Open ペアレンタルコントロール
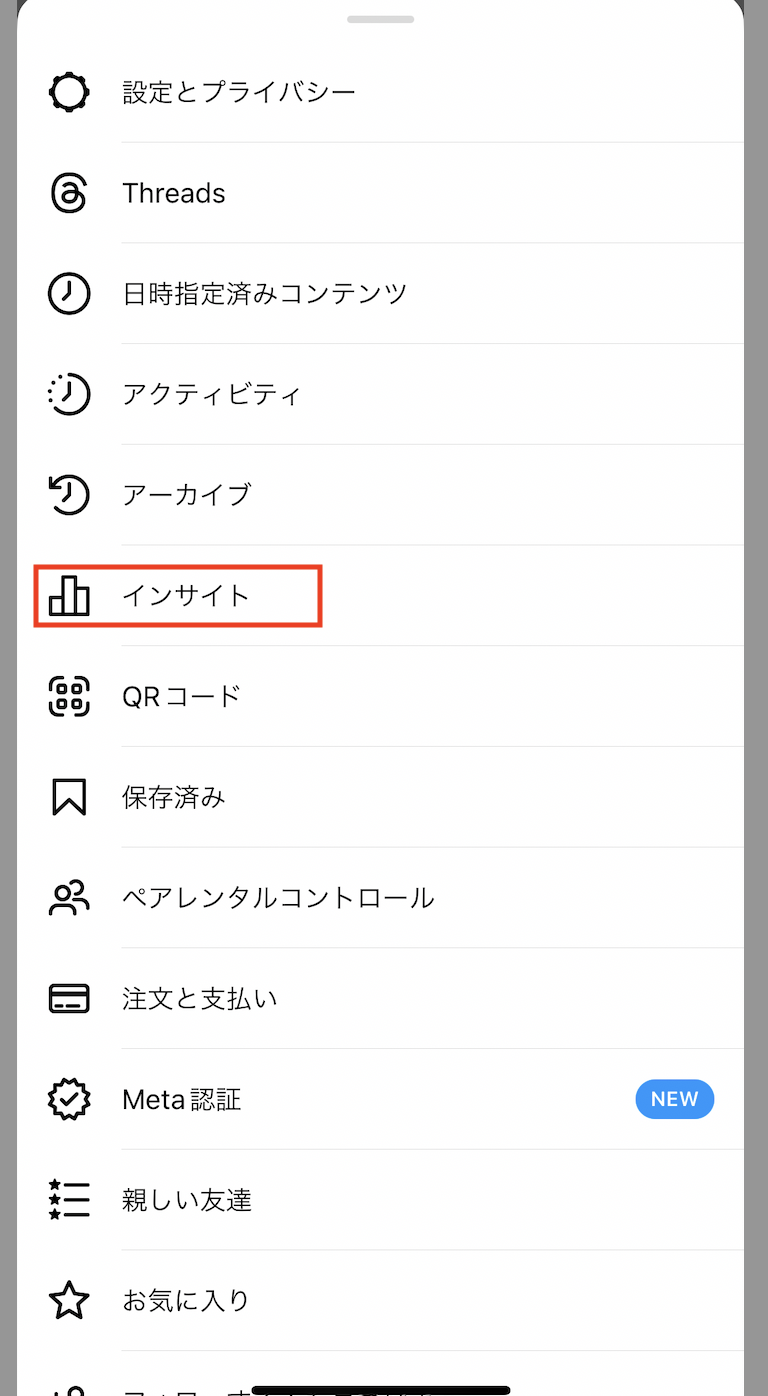This screenshot has width=768, height=1396. click(x=380, y=898)
